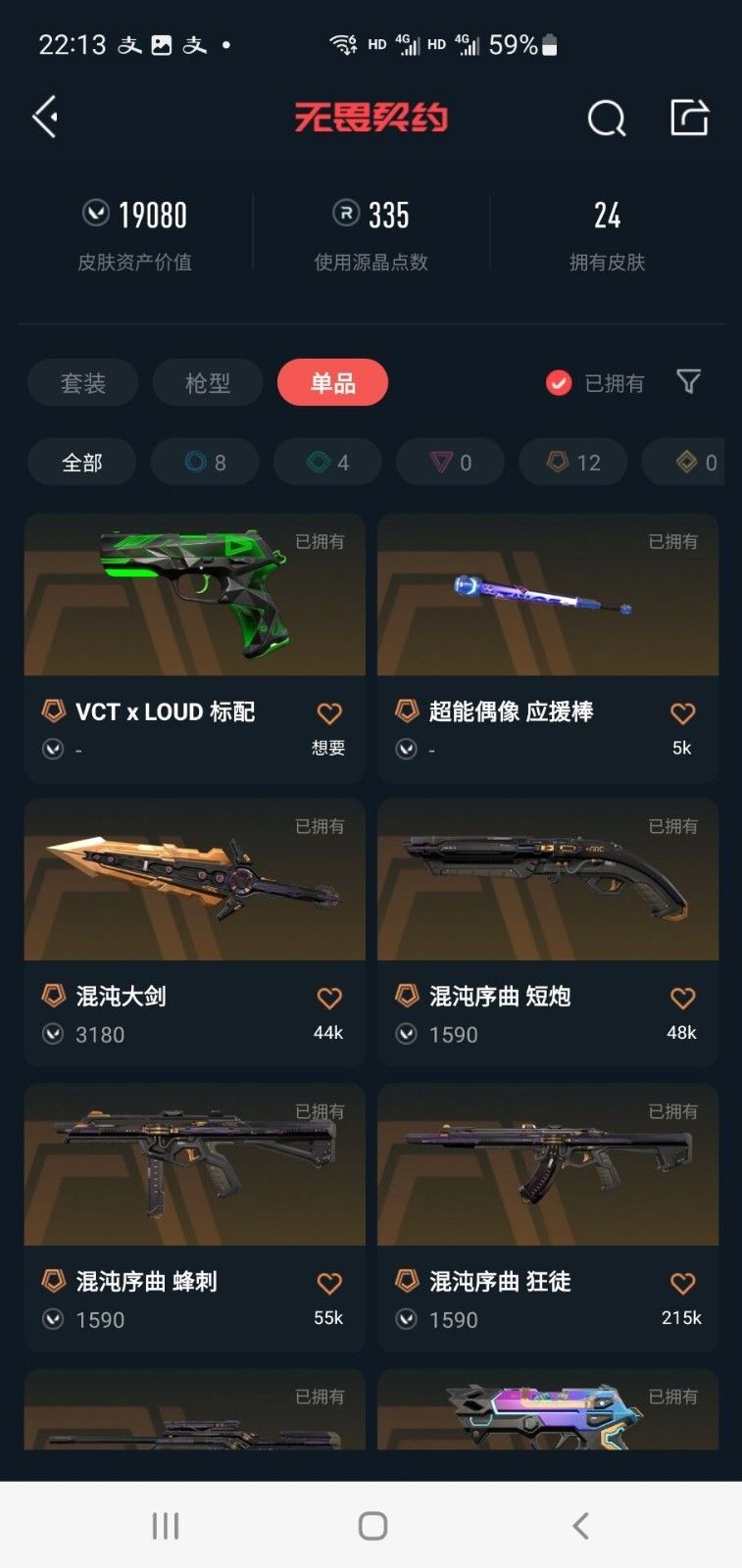The width and height of the screenshot is (742, 1568).
Task: Add VCT x LOUD 标配 to wishlist heart
Action: [x=329, y=713]
